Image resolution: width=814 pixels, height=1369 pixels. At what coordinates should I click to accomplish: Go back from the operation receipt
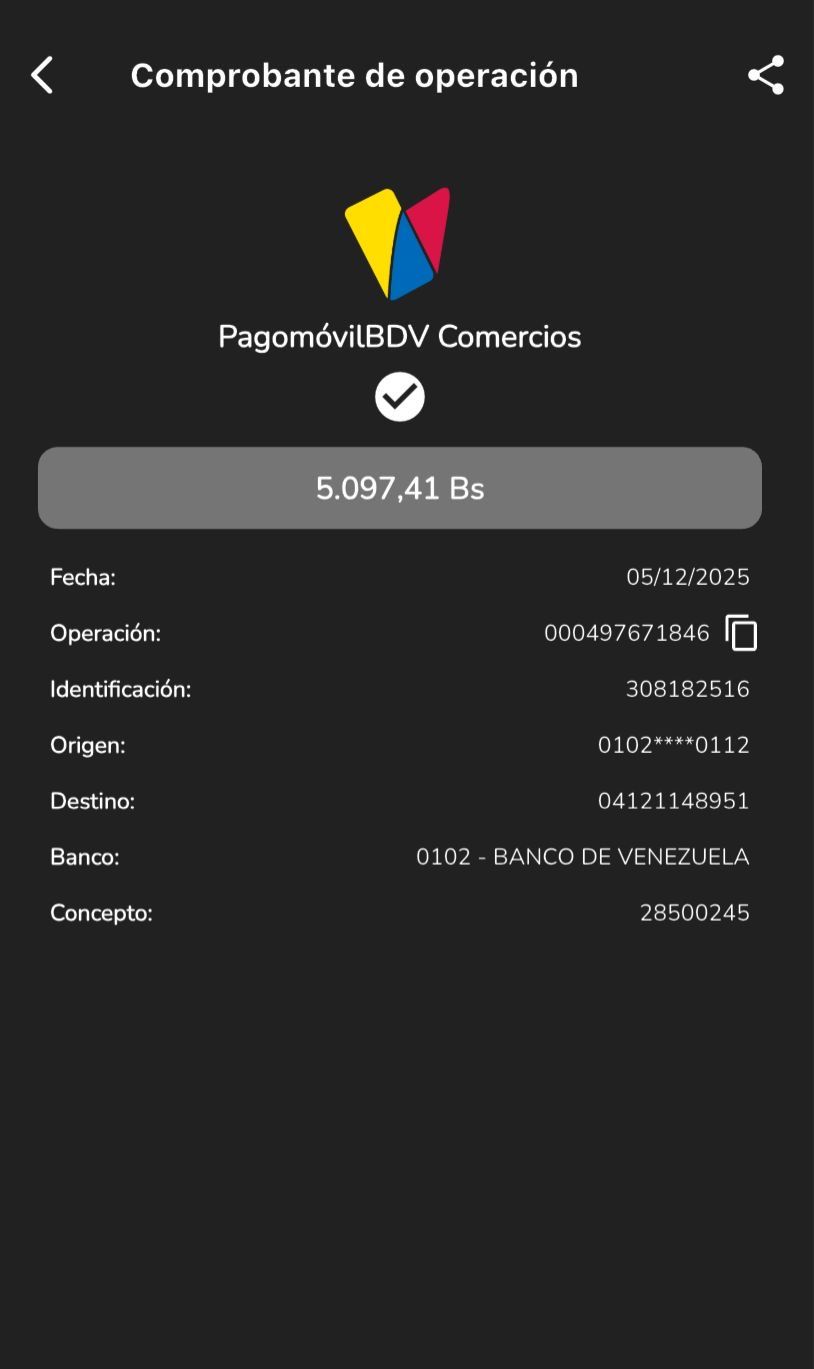click(x=42, y=75)
